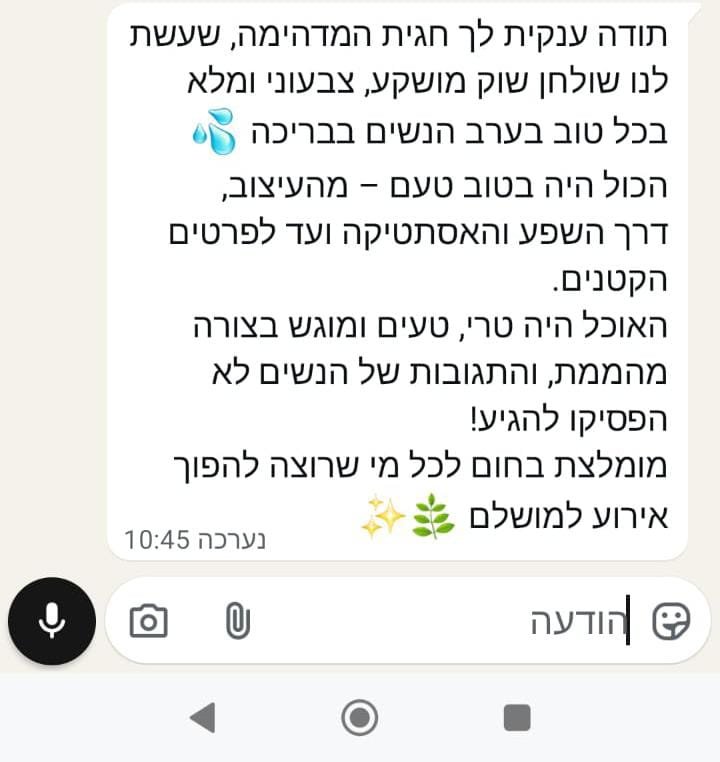Attach a file with the paperclip icon
This screenshot has width=720, height=762.
tap(237, 621)
